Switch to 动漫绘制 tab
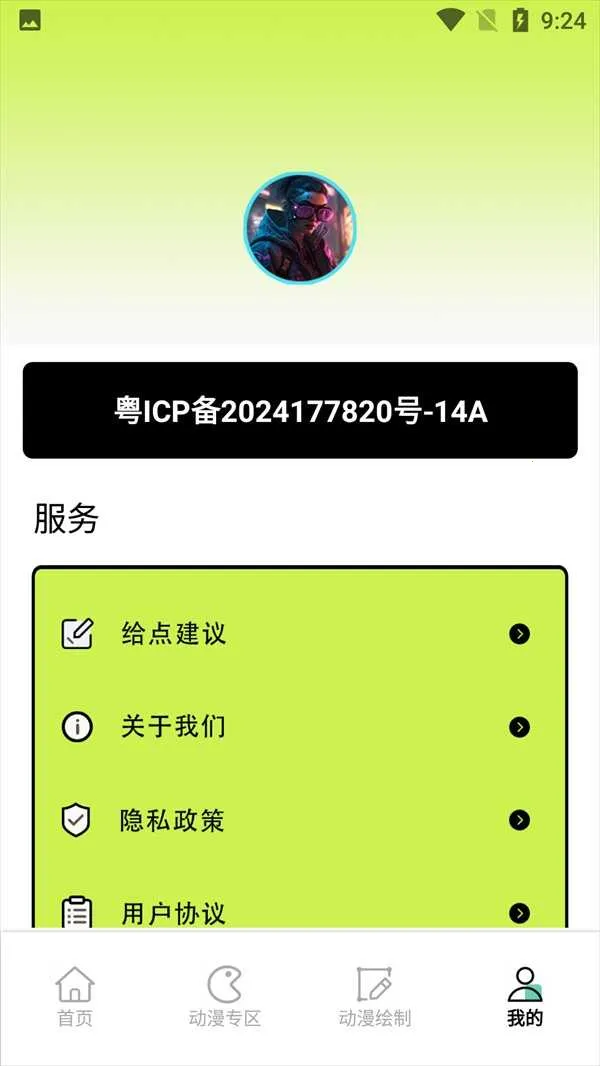600x1066 pixels. pos(374,997)
